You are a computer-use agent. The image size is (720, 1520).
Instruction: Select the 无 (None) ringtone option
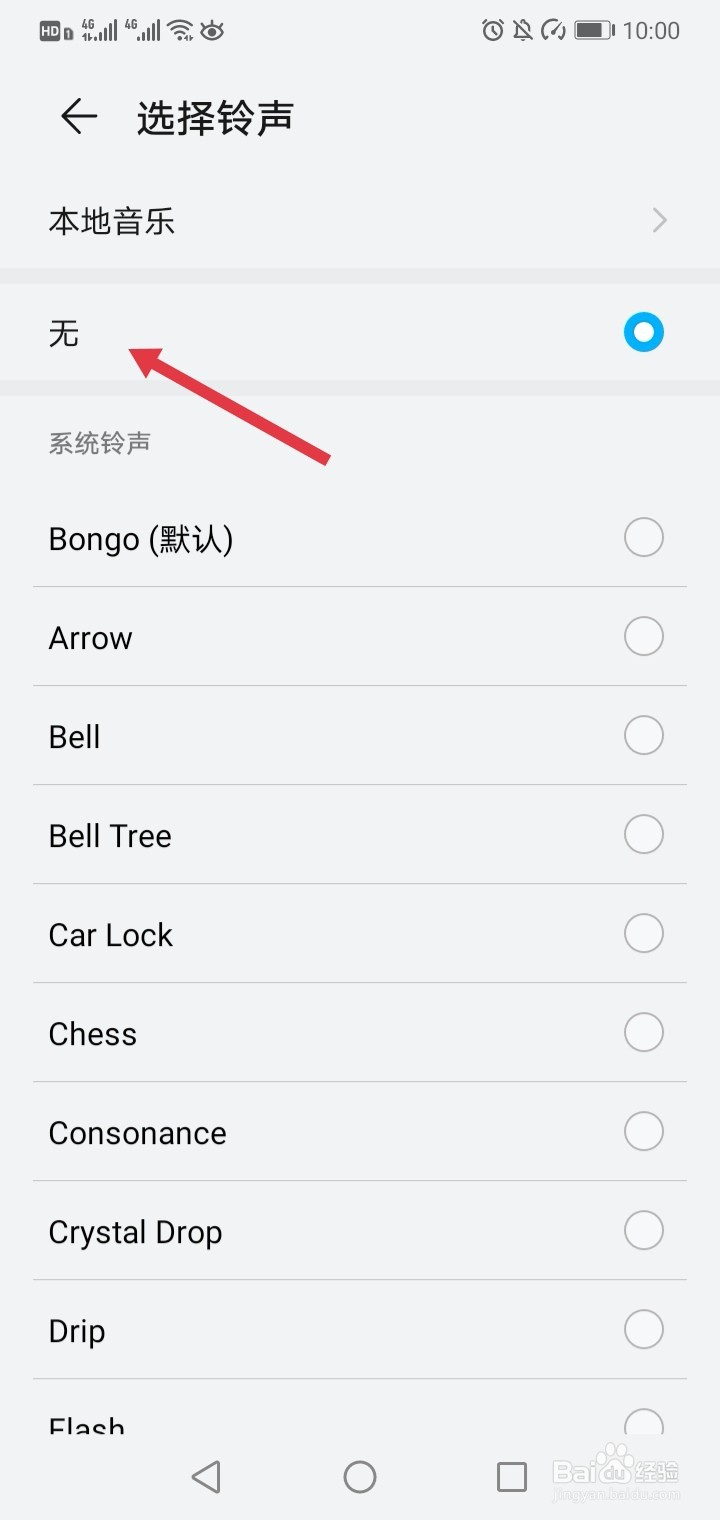360,333
